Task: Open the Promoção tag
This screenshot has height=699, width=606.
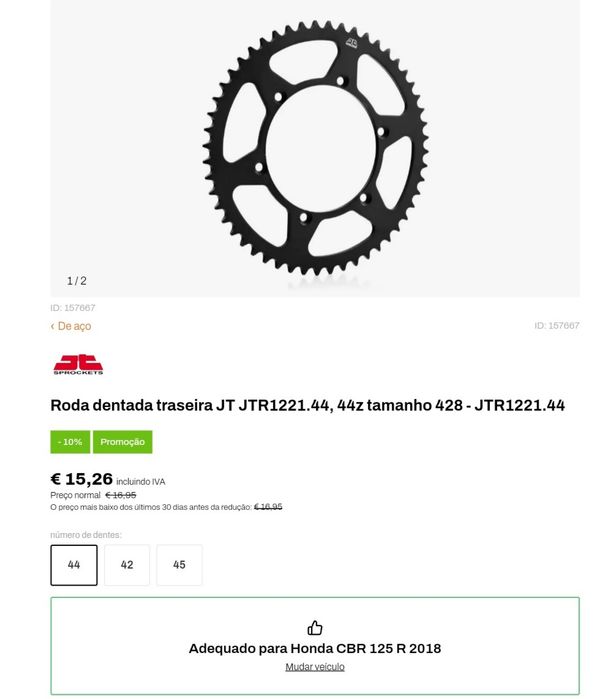Action: [x=122, y=442]
